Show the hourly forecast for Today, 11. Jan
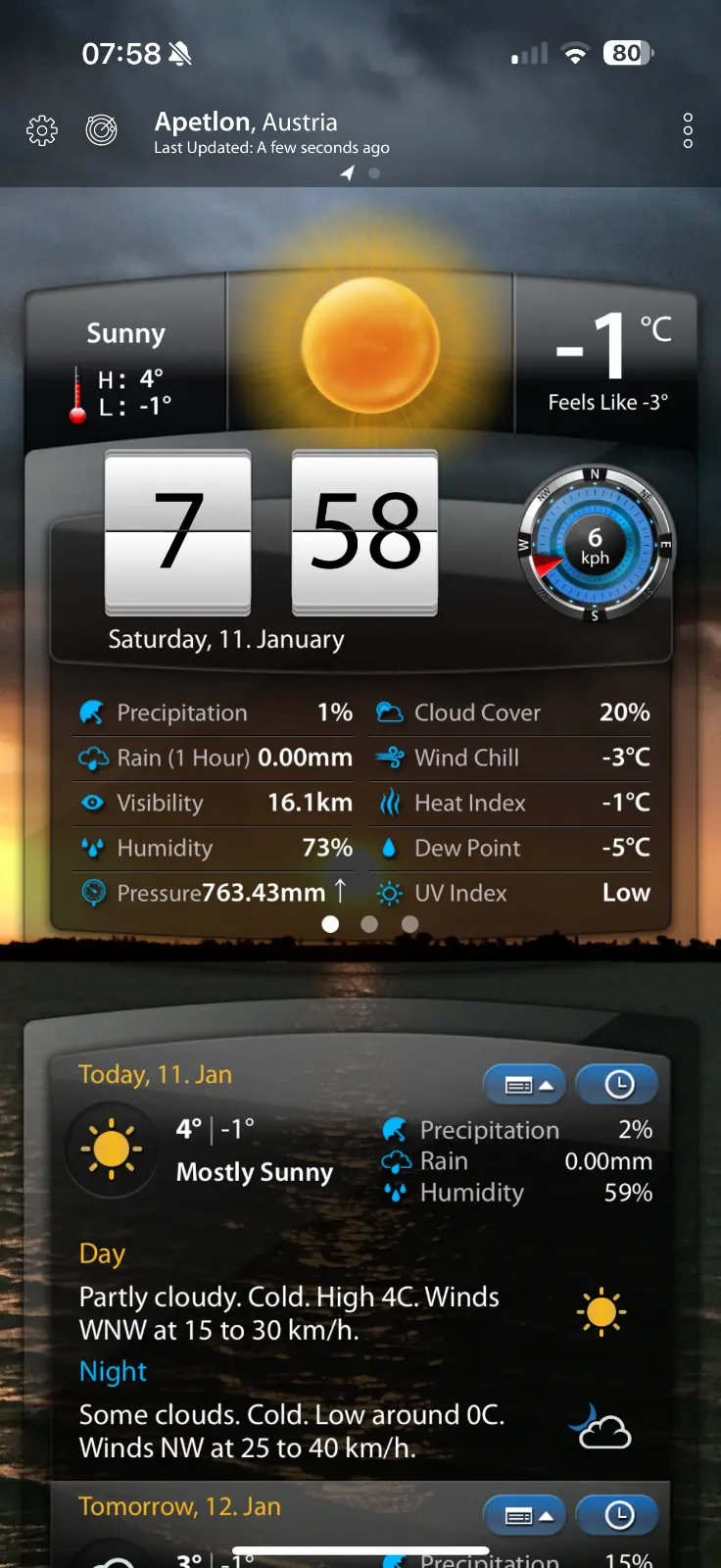The height and width of the screenshot is (1568, 721). [x=618, y=1085]
